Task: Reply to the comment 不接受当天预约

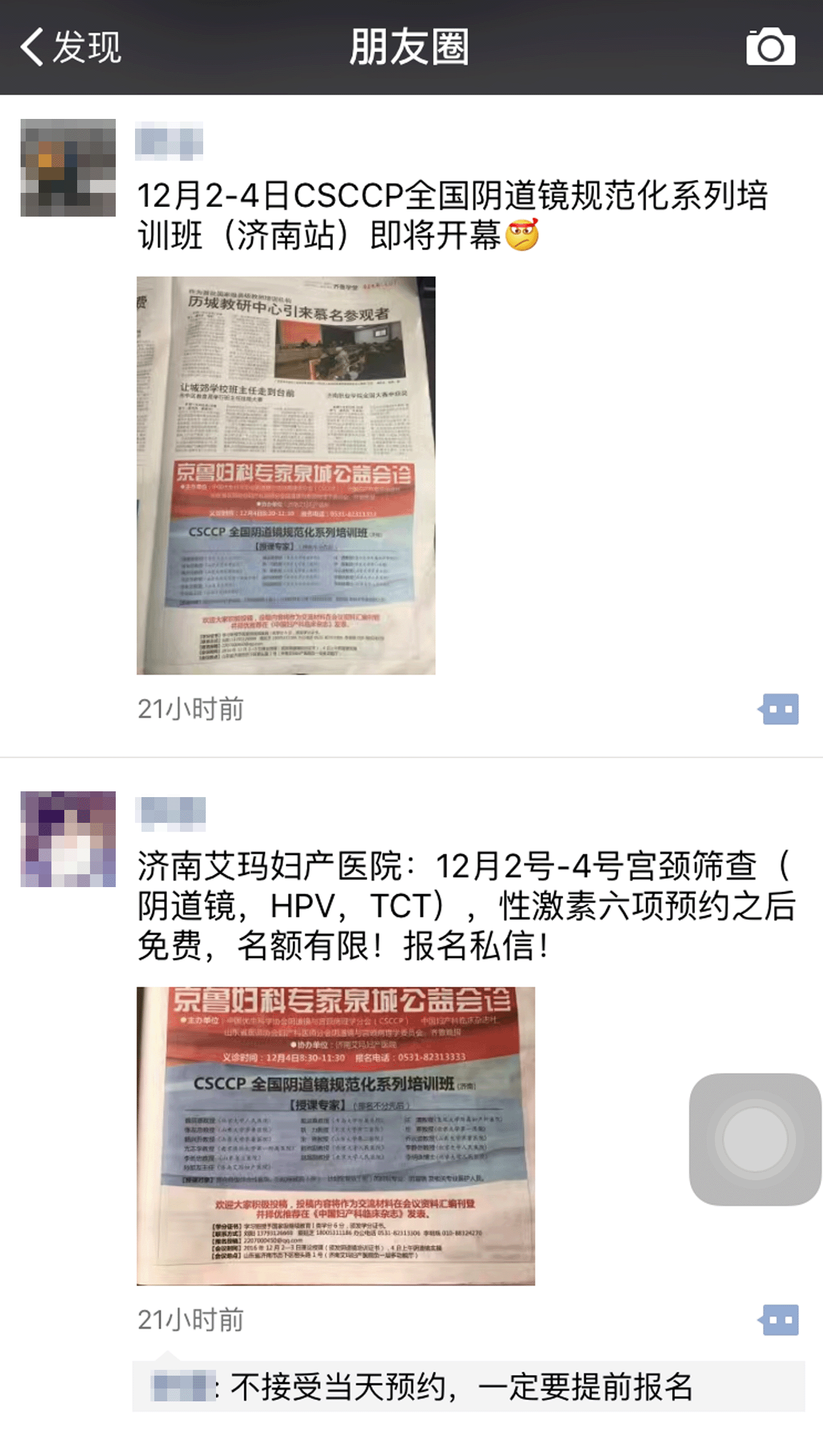Action: 460,1387
